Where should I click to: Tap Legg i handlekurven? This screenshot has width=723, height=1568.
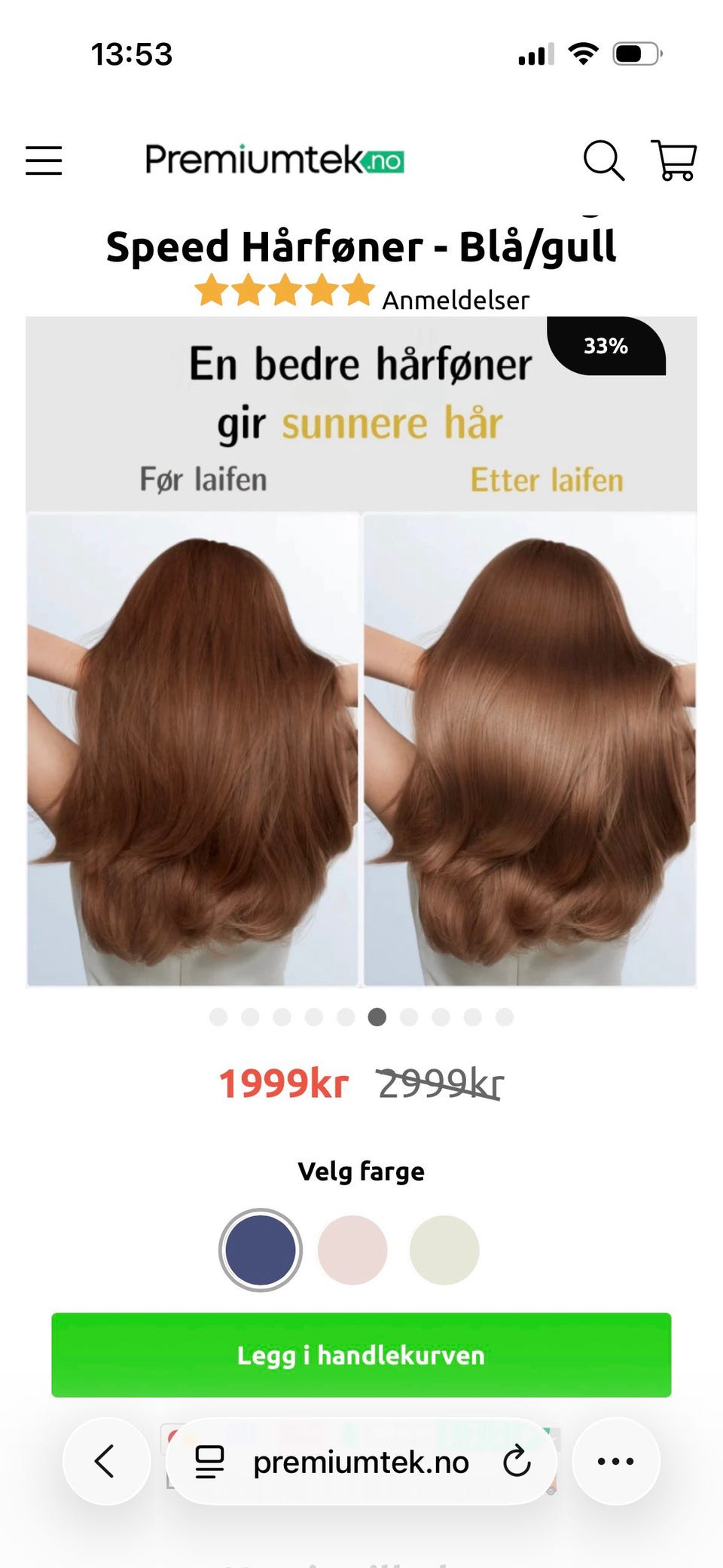[361, 1355]
